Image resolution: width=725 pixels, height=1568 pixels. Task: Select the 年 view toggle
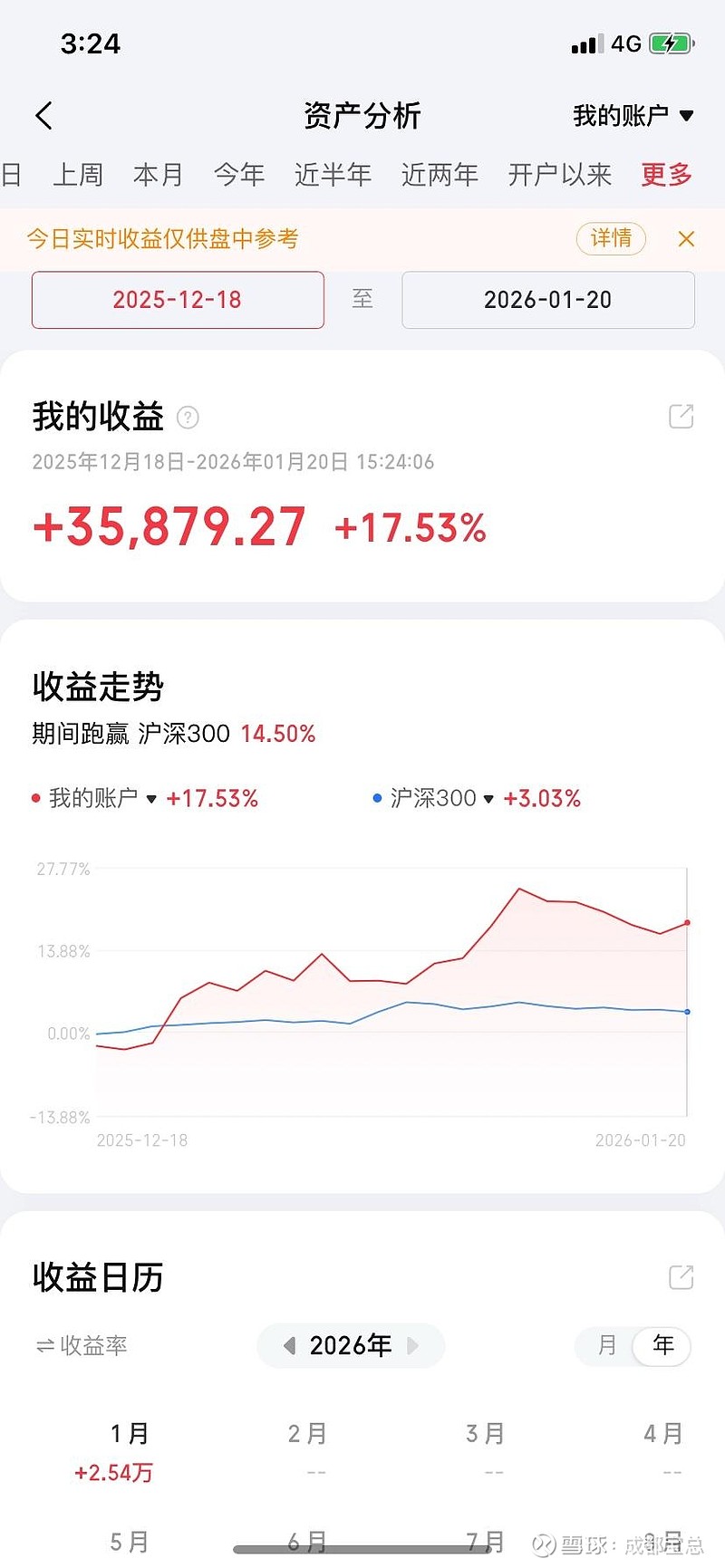pyautogui.click(x=662, y=1347)
